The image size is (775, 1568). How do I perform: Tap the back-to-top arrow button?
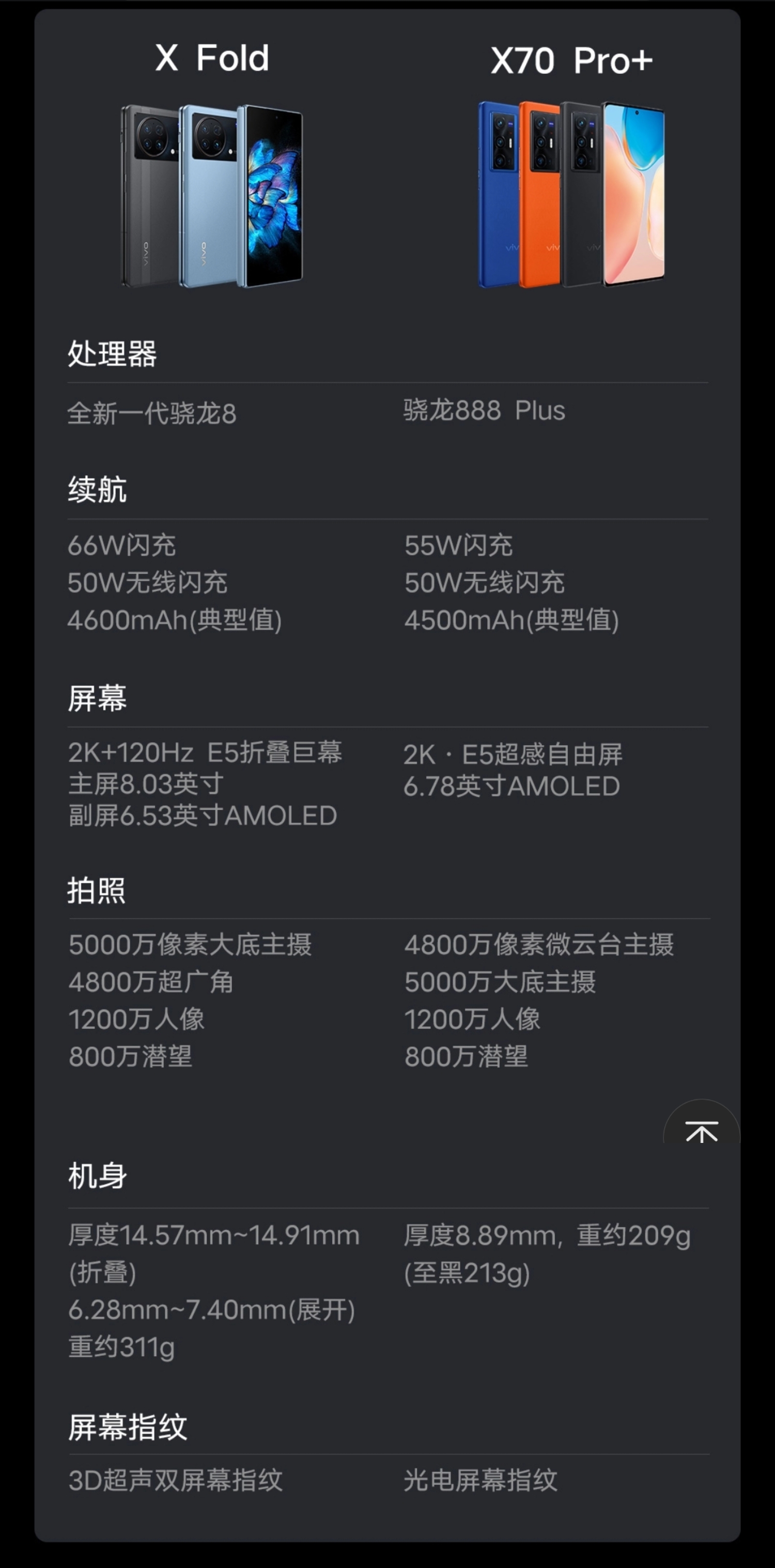point(701,1130)
